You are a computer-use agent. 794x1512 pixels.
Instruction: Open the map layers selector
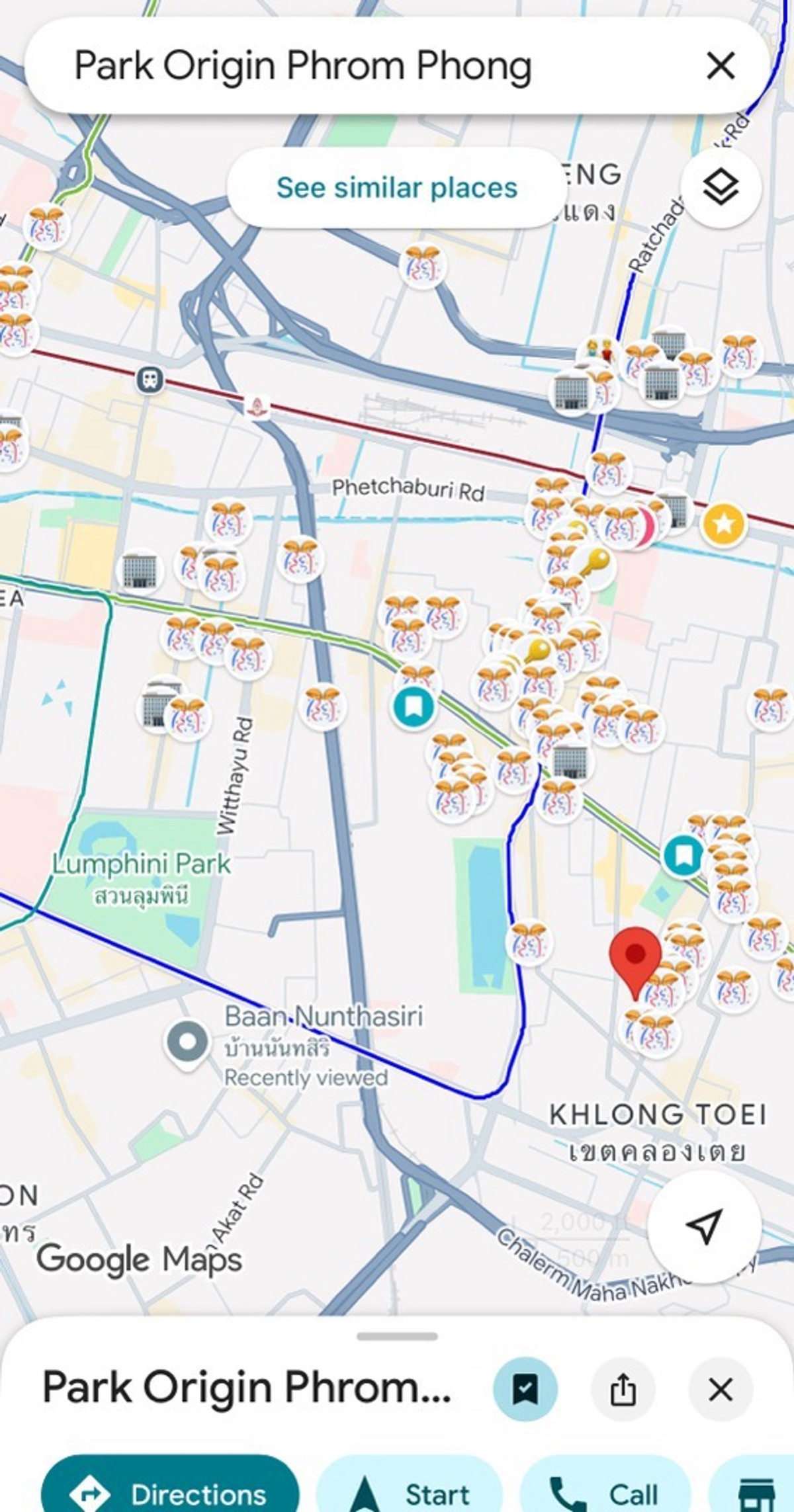pos(721,189)
